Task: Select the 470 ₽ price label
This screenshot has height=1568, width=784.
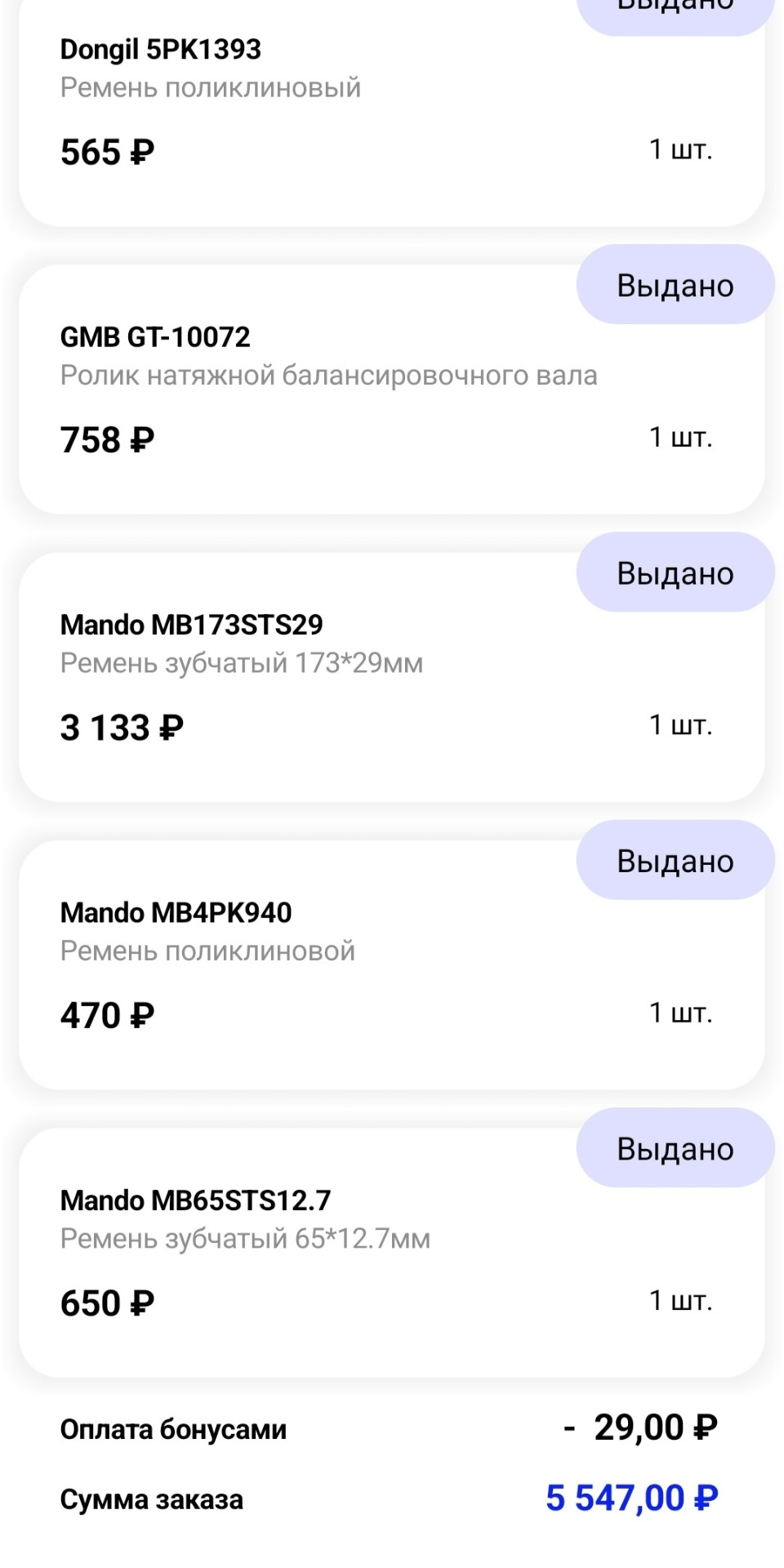Action: click(105, 1014)
